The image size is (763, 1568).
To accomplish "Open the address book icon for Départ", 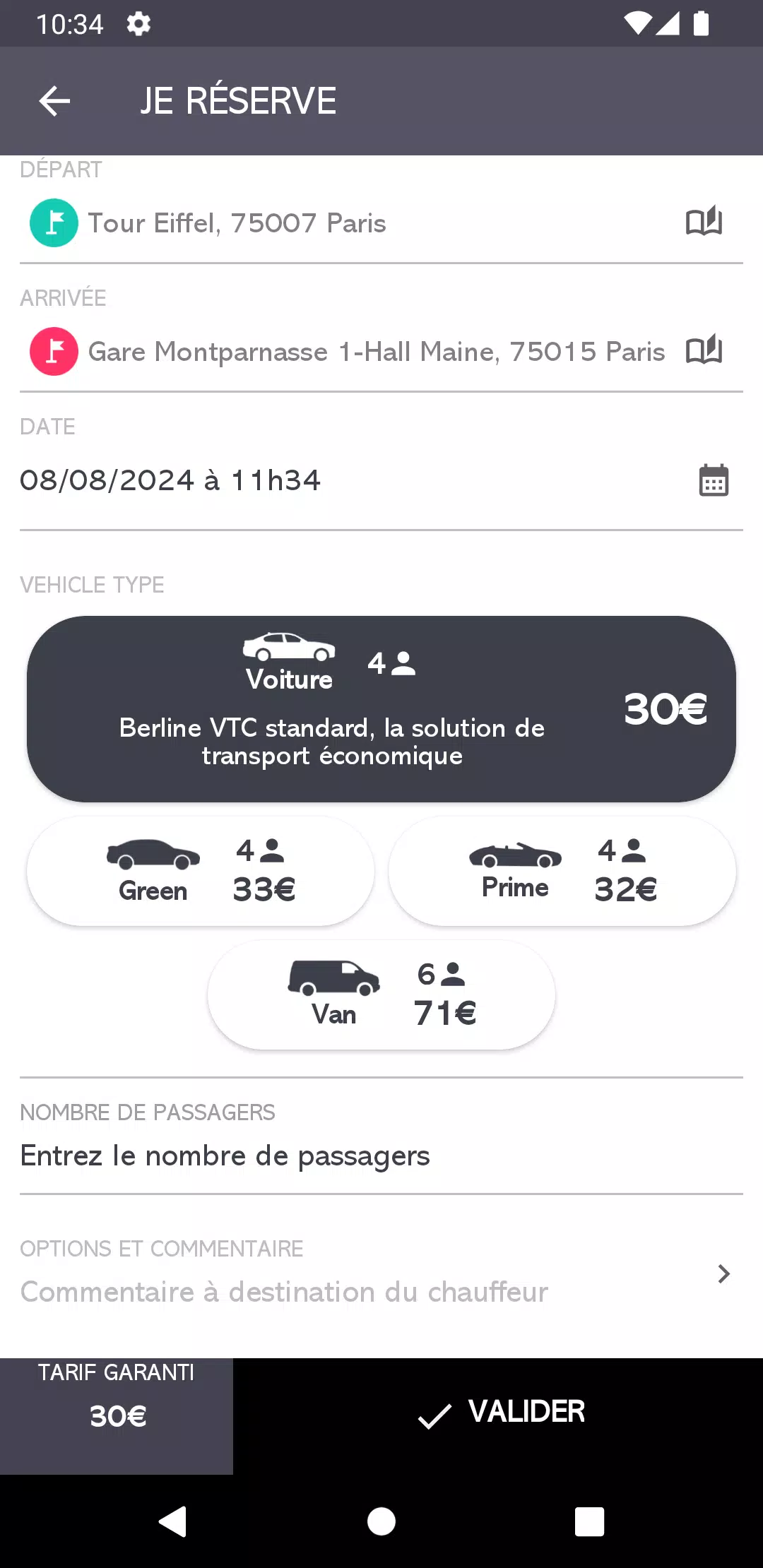I will click(704, 222).
